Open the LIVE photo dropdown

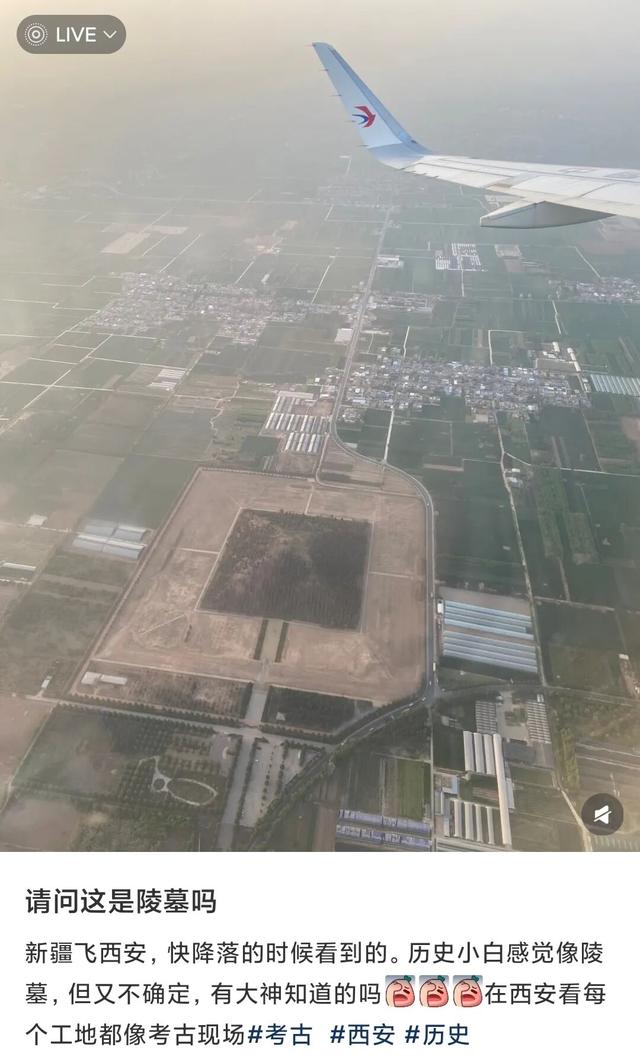pyautogui.click(x=71, y=35)
